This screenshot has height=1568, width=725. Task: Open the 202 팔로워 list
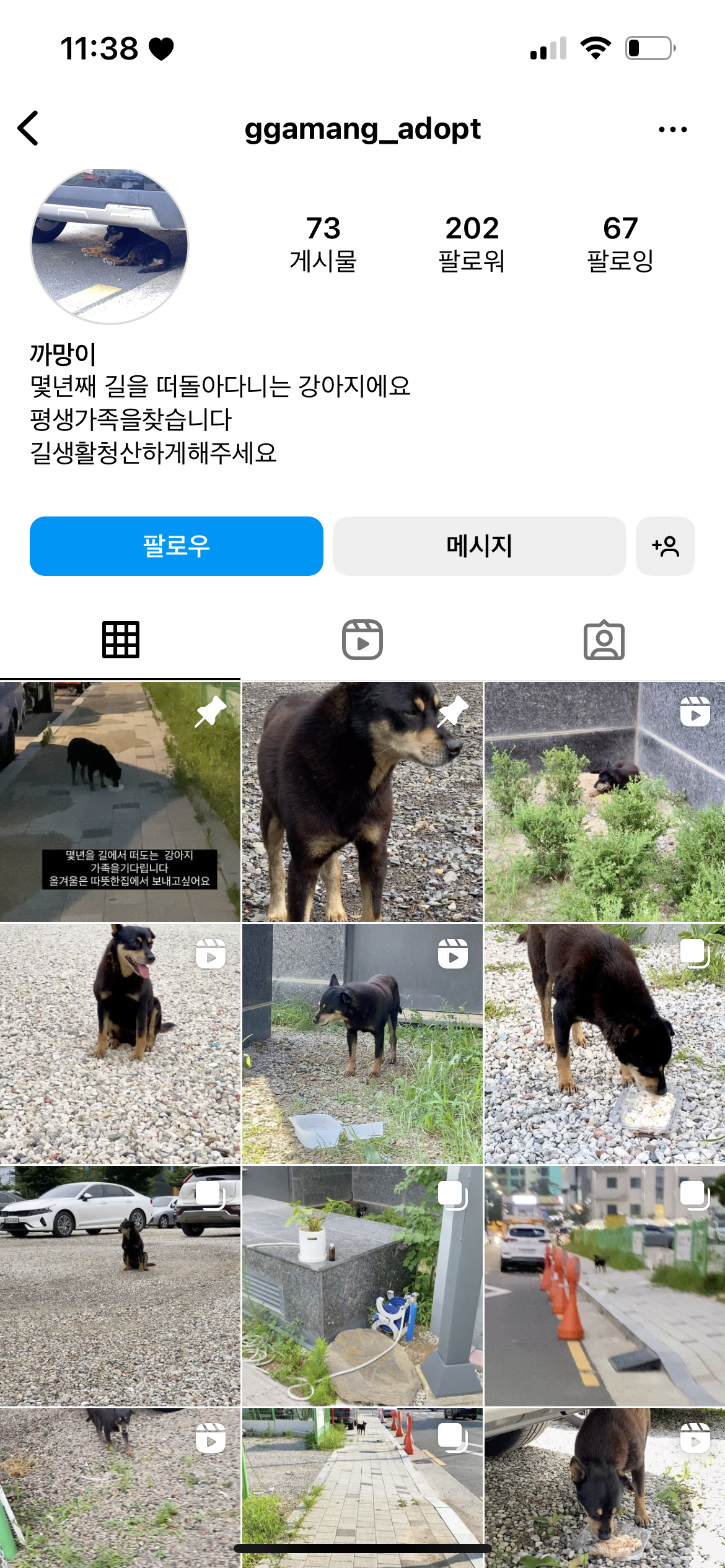pos(472,243)
